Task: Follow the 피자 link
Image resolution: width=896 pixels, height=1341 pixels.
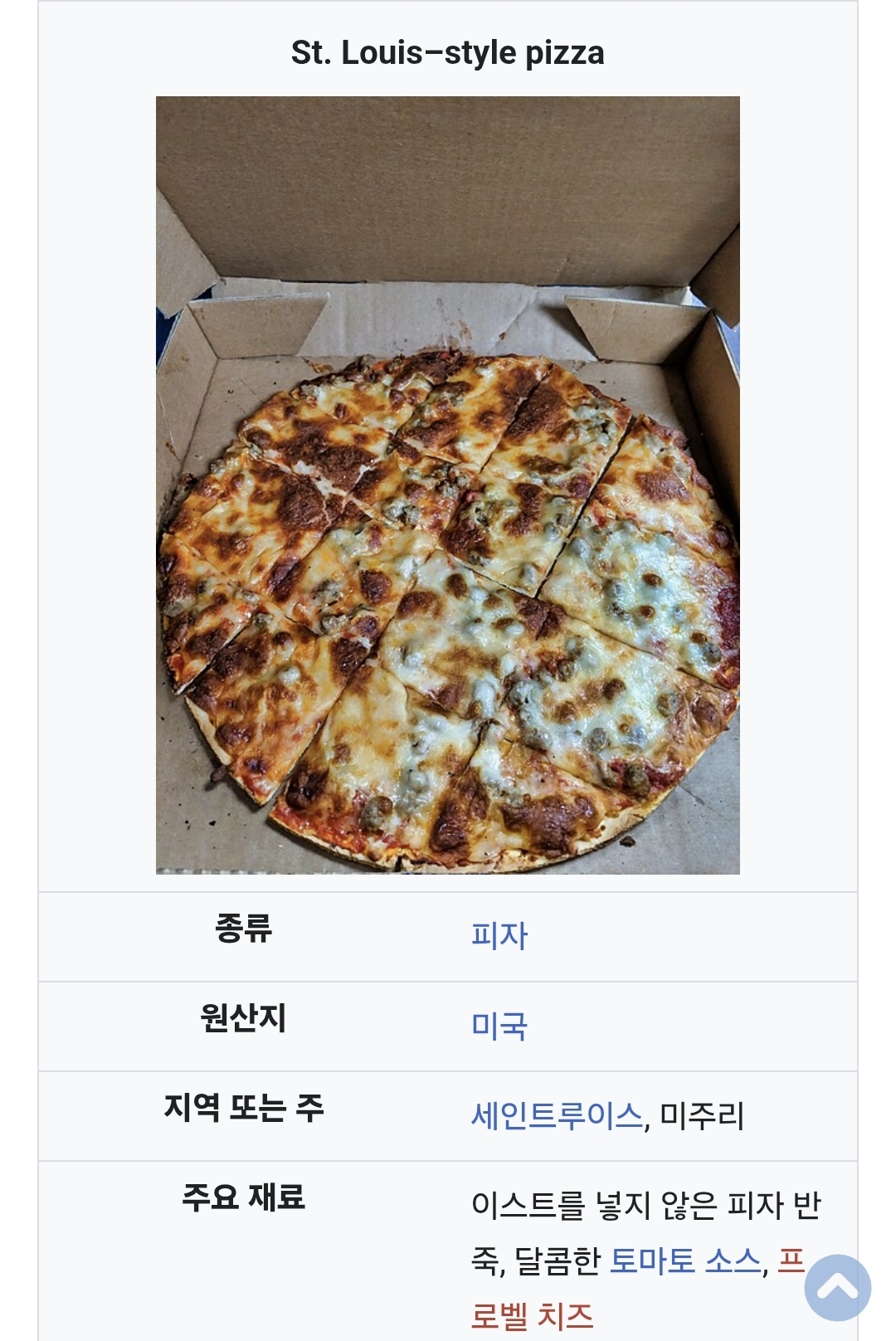Action: tap(499, 935)
